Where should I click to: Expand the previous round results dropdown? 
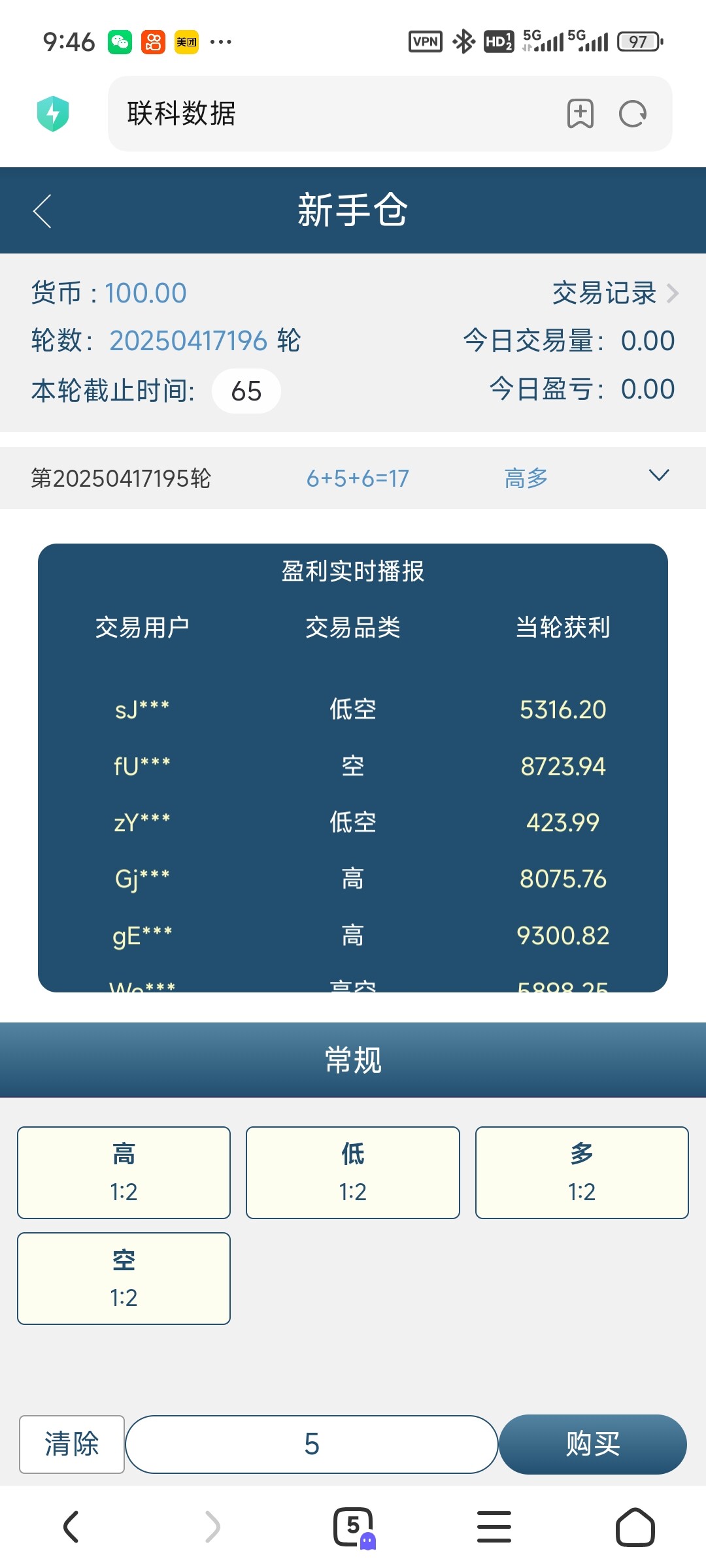coord(659,476)
